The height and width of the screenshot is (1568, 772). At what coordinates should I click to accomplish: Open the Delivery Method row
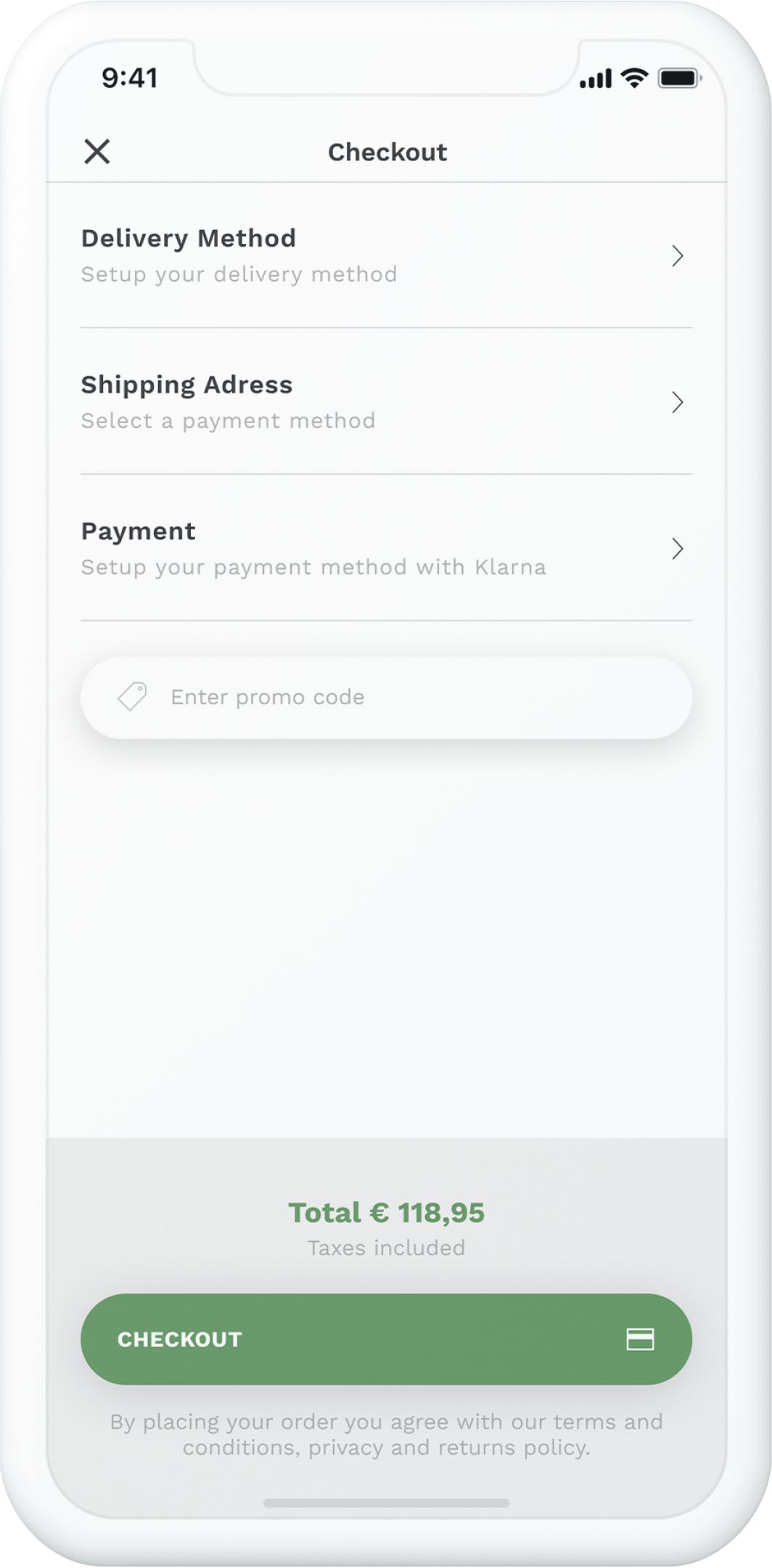coord(386,256)
